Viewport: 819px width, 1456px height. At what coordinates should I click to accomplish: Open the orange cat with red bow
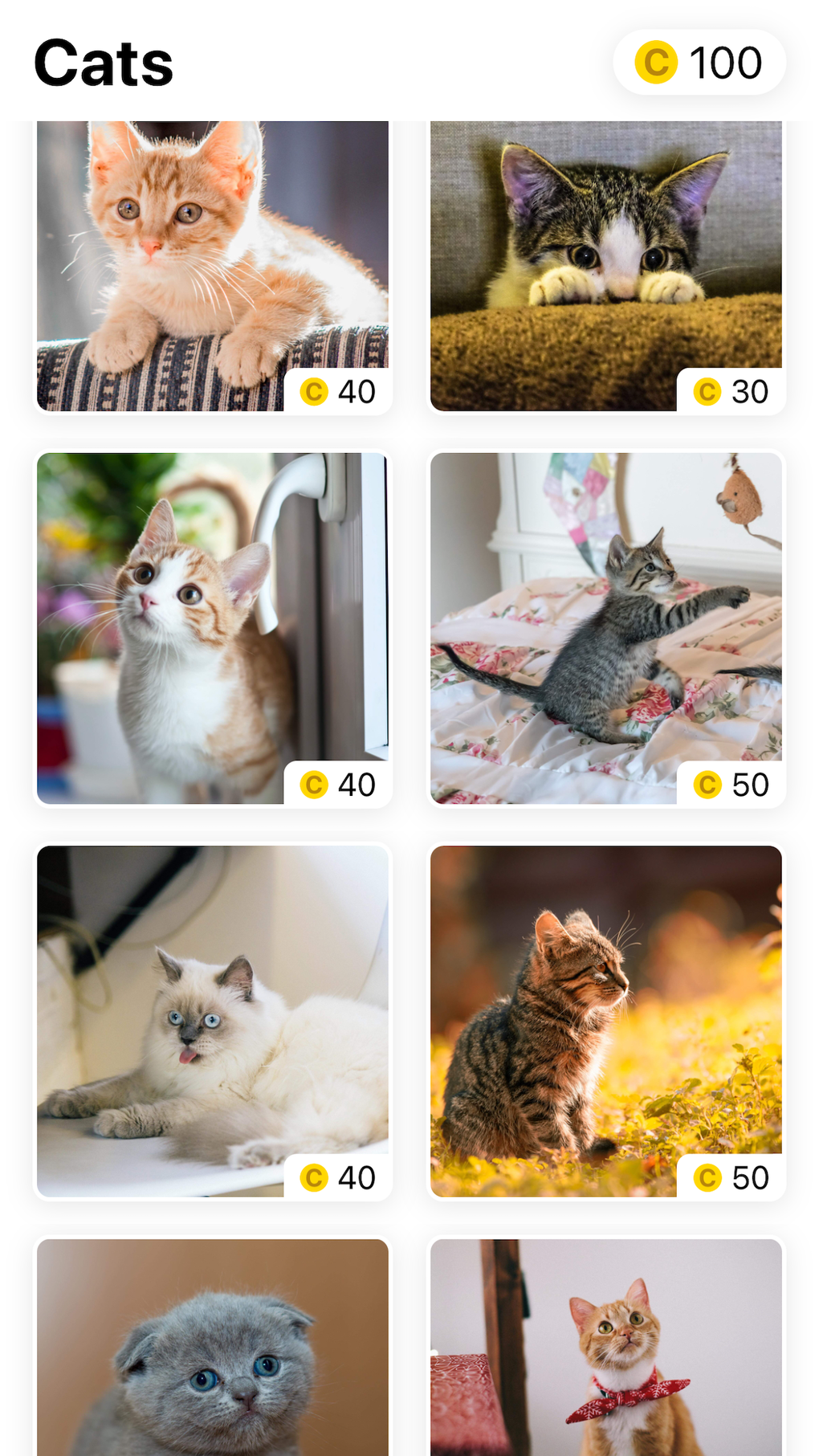point(605,1349)
